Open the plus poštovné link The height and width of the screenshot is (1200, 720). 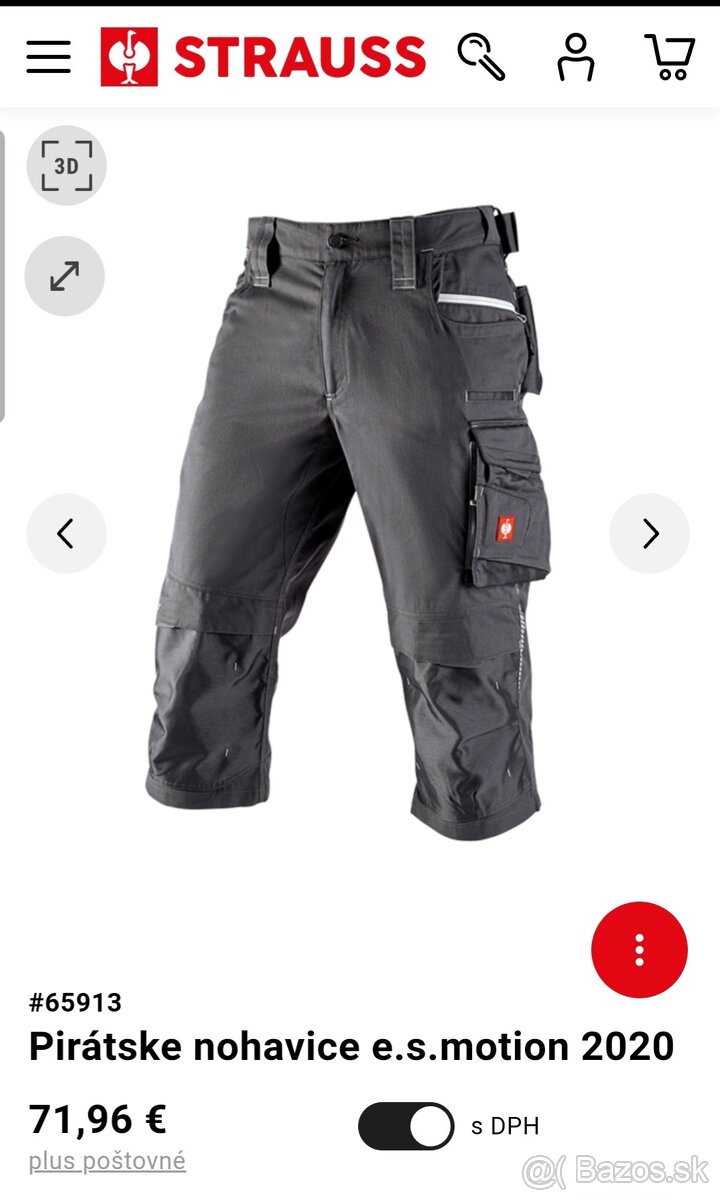click(107, 1161)
